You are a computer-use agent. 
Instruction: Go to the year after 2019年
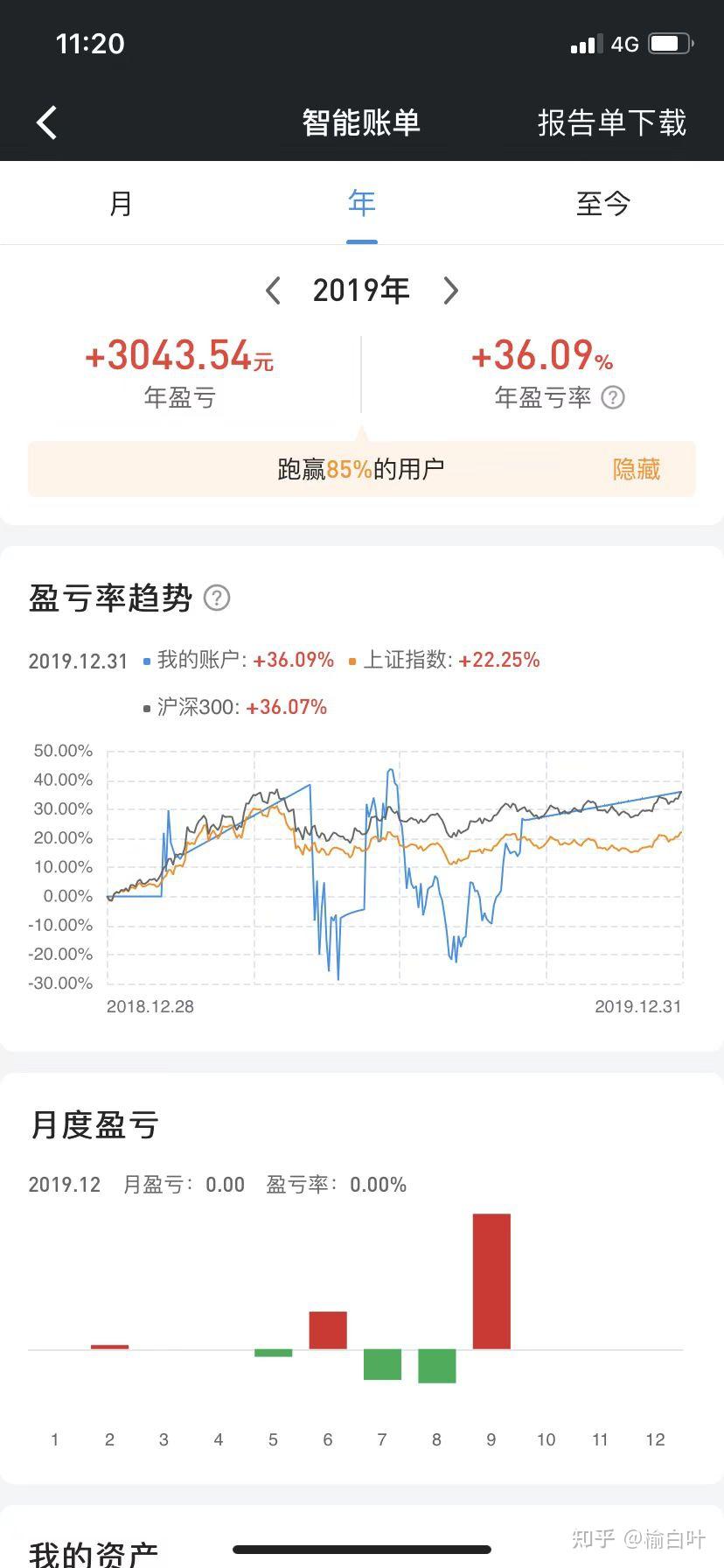click(x=450, y=290)
